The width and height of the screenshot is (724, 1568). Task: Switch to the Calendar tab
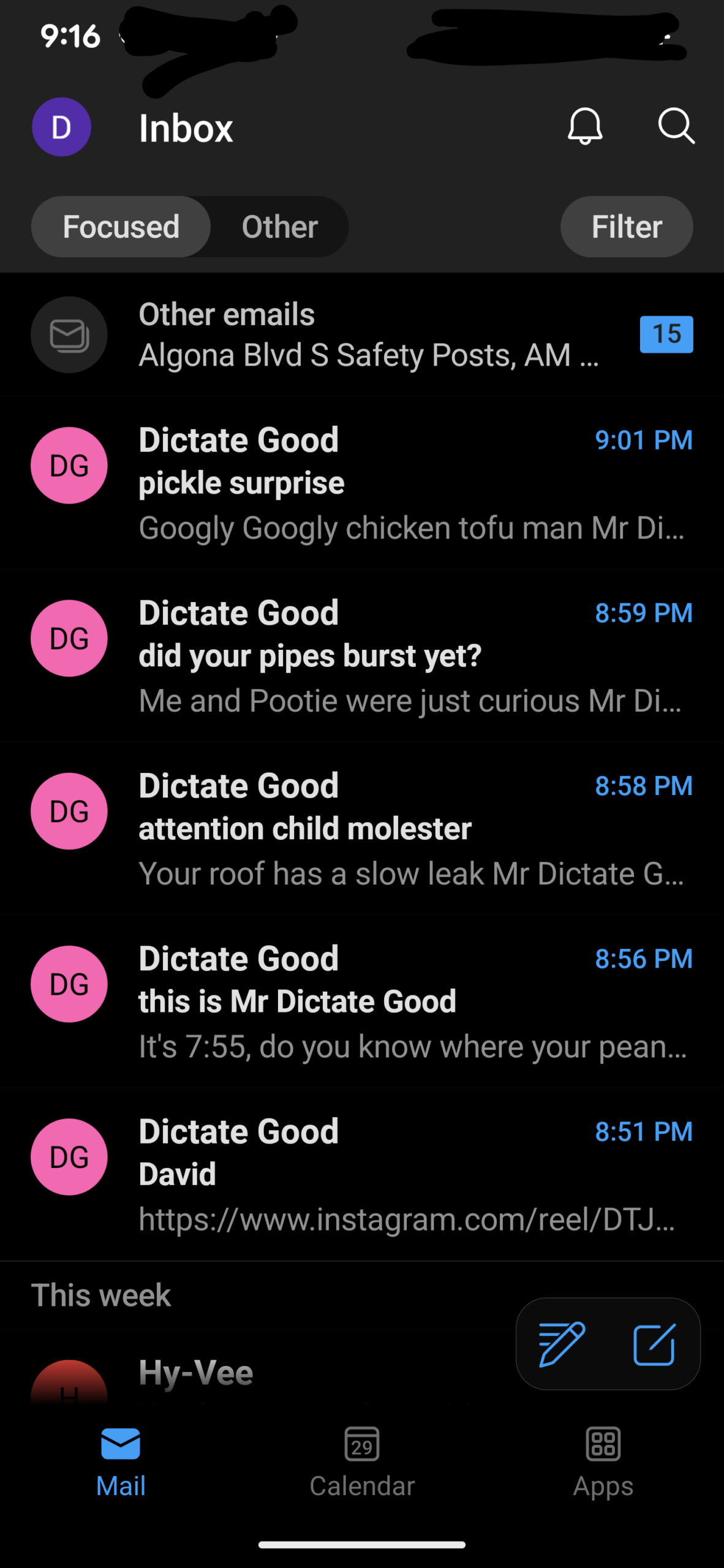click(362, 1461)
